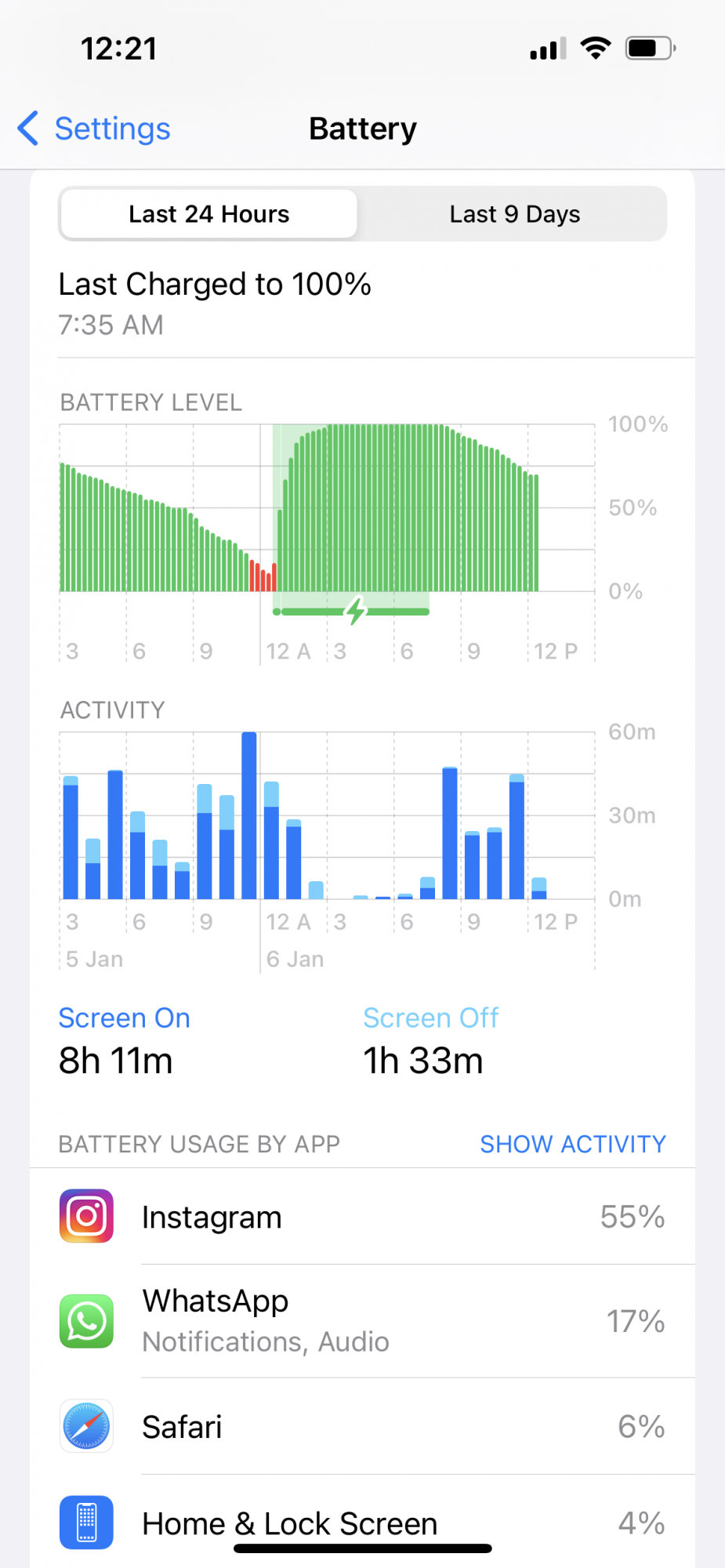Image resolution: width=725 pixels, height=1568 pixels.
Task: Switch to Last 9 Days view
Action: pos(514,214)
